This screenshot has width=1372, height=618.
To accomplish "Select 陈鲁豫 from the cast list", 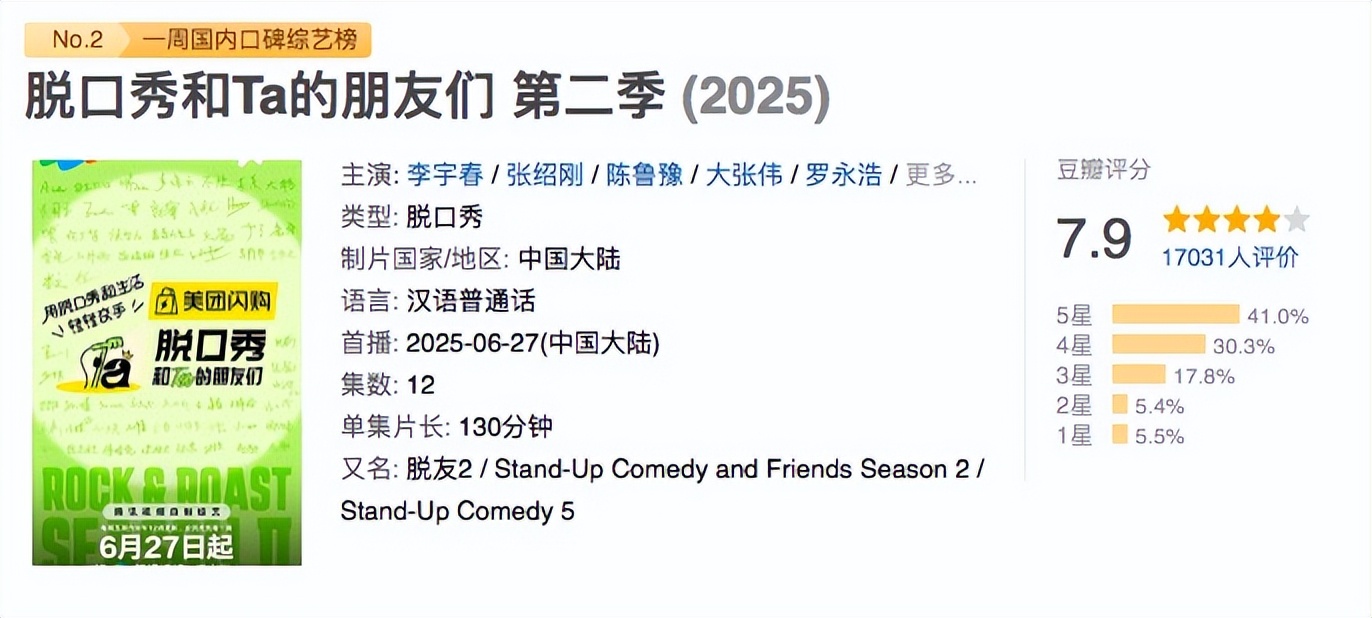I will pyautogui.click(x=645, y=175).
